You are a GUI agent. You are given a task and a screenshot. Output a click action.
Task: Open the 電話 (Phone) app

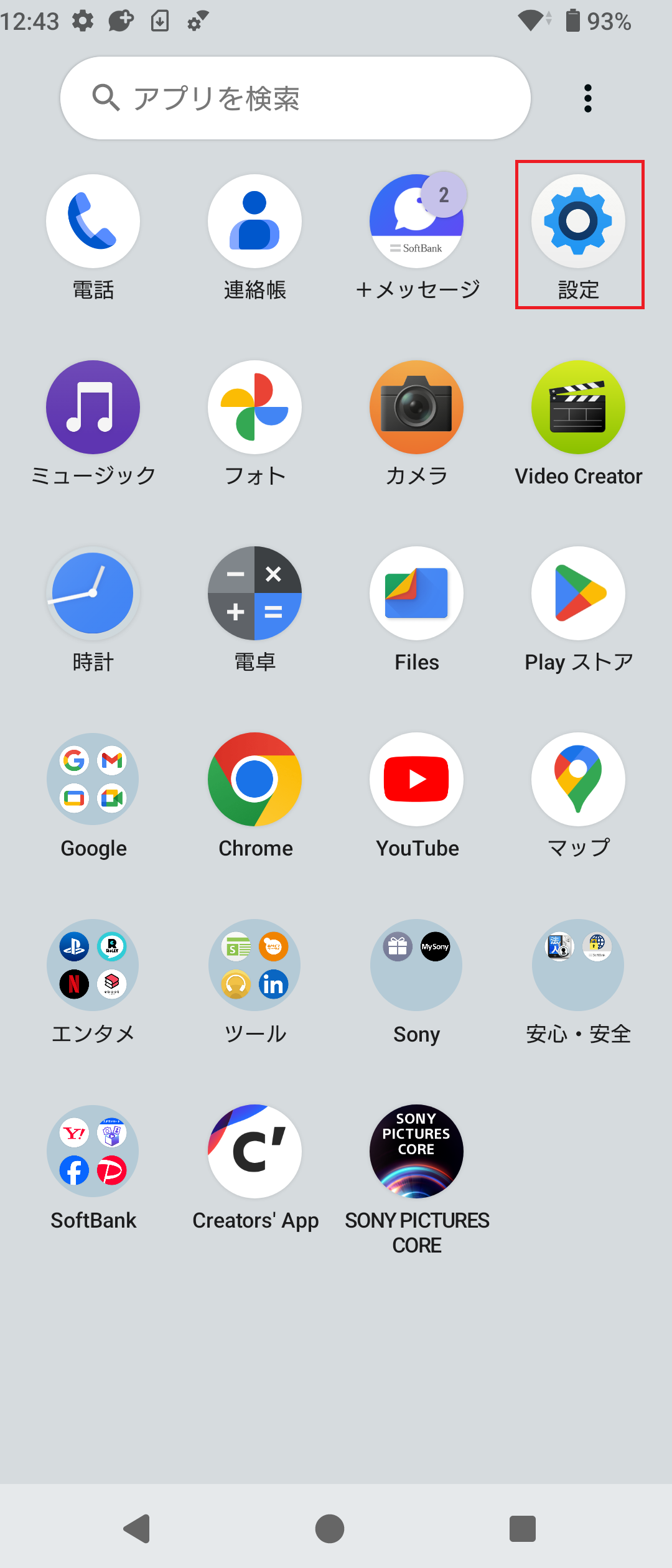point(93,221)
